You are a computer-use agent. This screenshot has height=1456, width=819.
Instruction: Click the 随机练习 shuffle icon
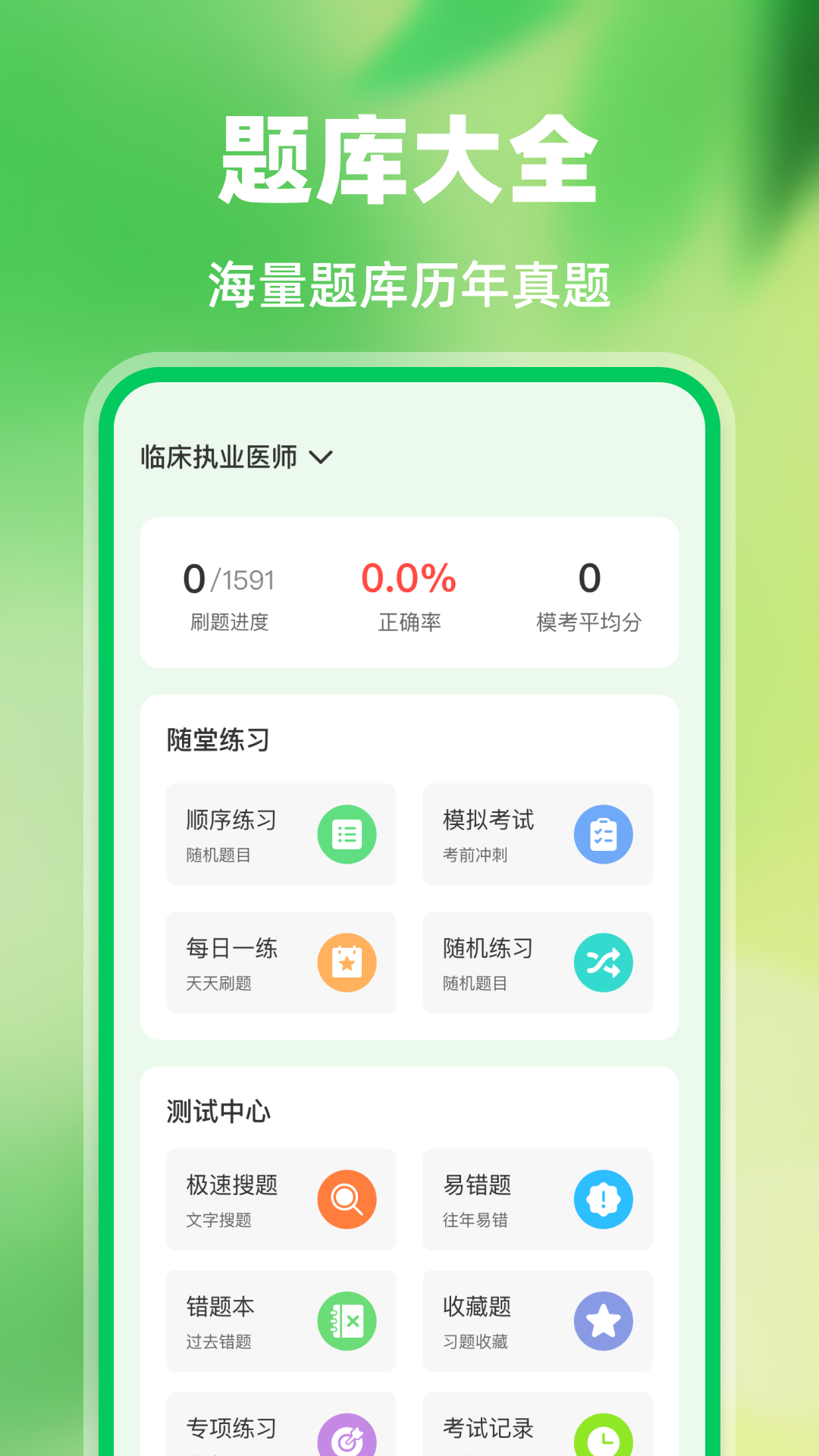[604, 962]
